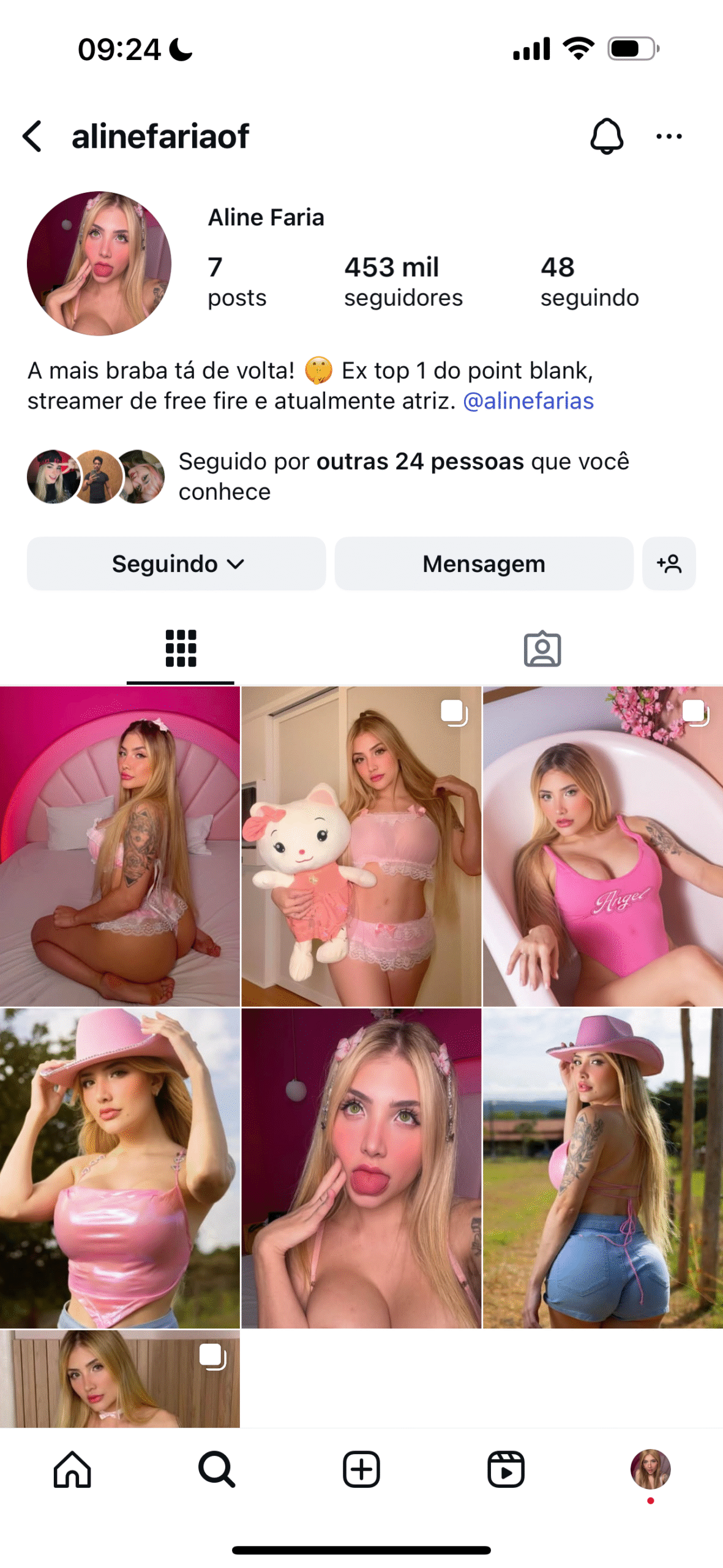View the 453 mil seguidores list
Image resolution: width=723 pixels, height=1568 pixels.
point(403,282)
